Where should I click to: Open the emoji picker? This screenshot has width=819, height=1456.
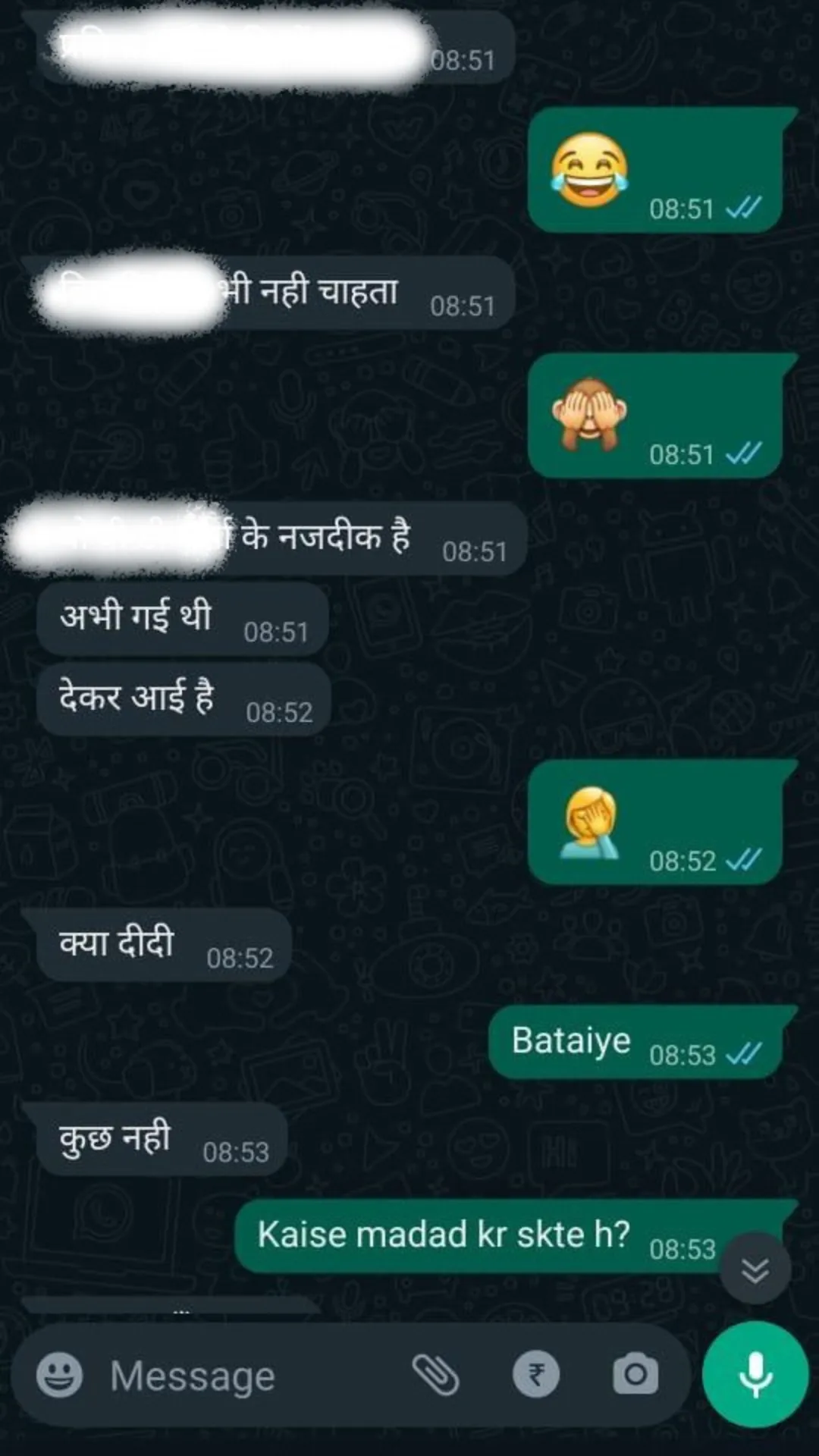point(60,1375)
